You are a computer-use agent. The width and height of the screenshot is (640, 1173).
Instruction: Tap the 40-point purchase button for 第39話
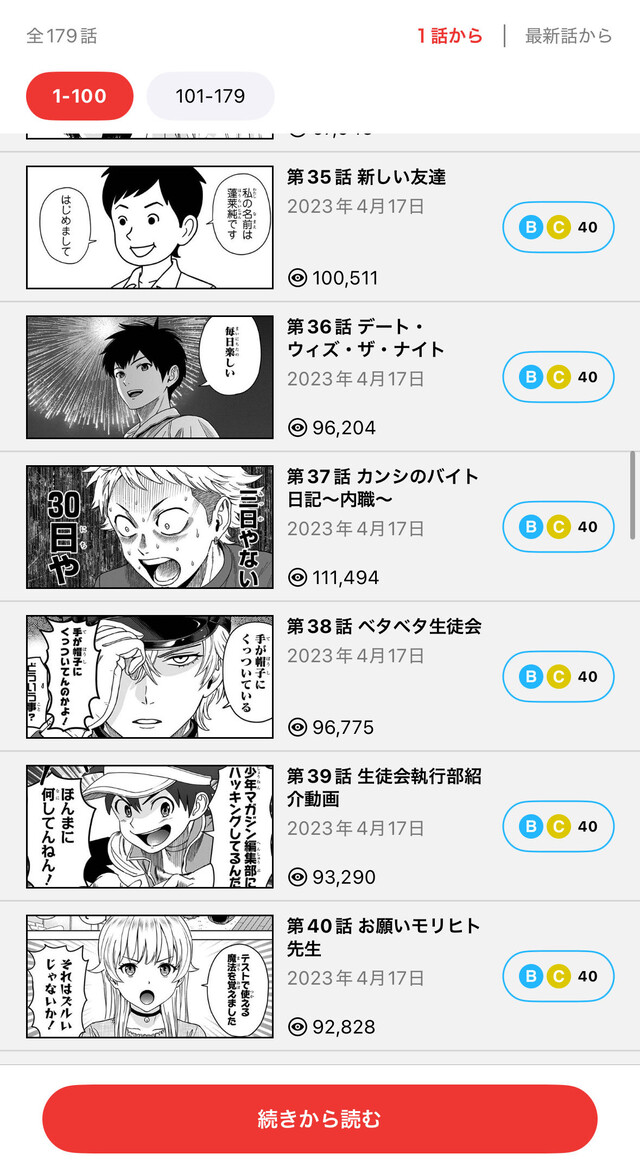tap(559, 826)
